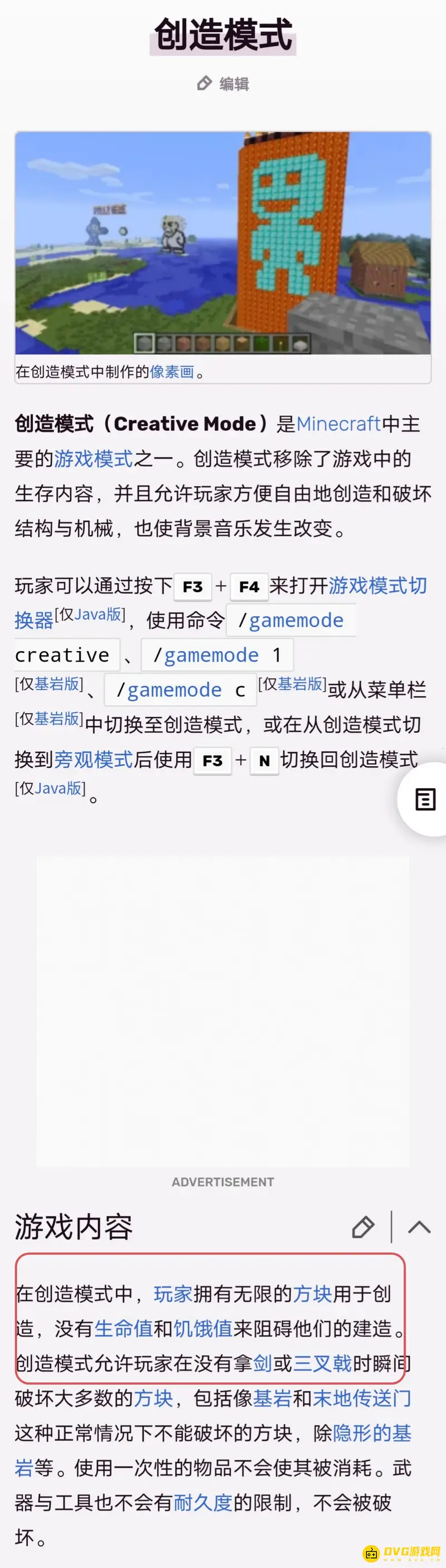Open the 游戏模式 link
Screen dimensions: 446x1568
click(93, 458)
